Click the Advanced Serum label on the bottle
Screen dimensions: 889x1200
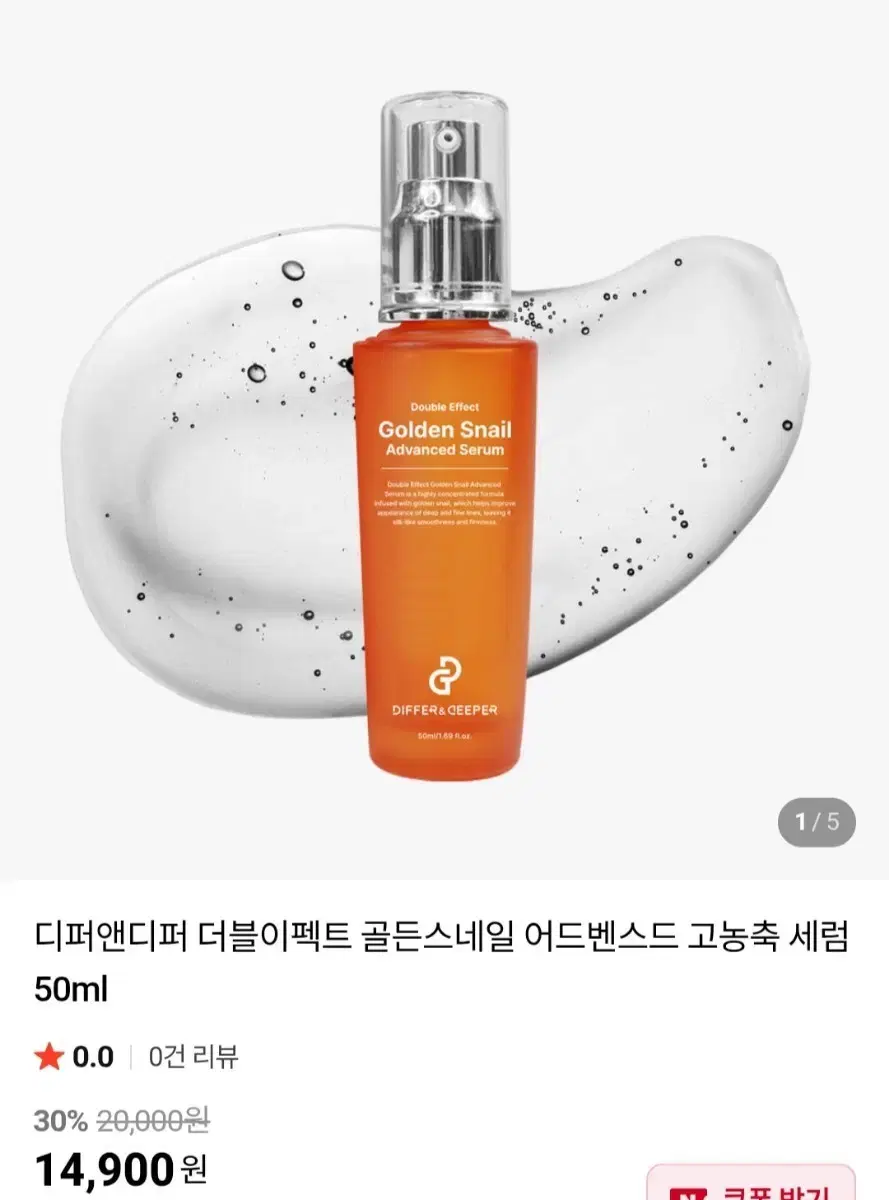(446, 450)
